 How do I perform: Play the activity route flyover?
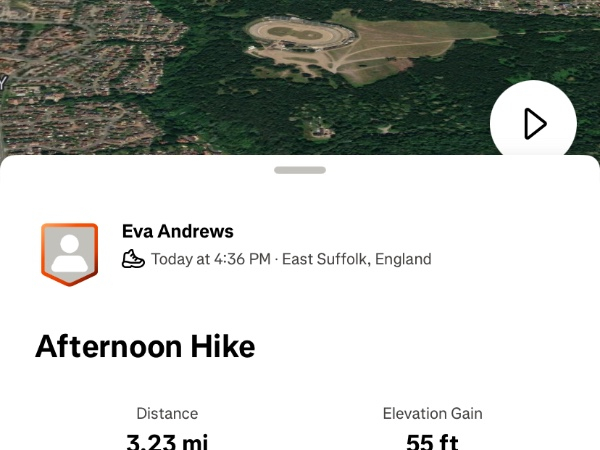click(x=533, y=124)
